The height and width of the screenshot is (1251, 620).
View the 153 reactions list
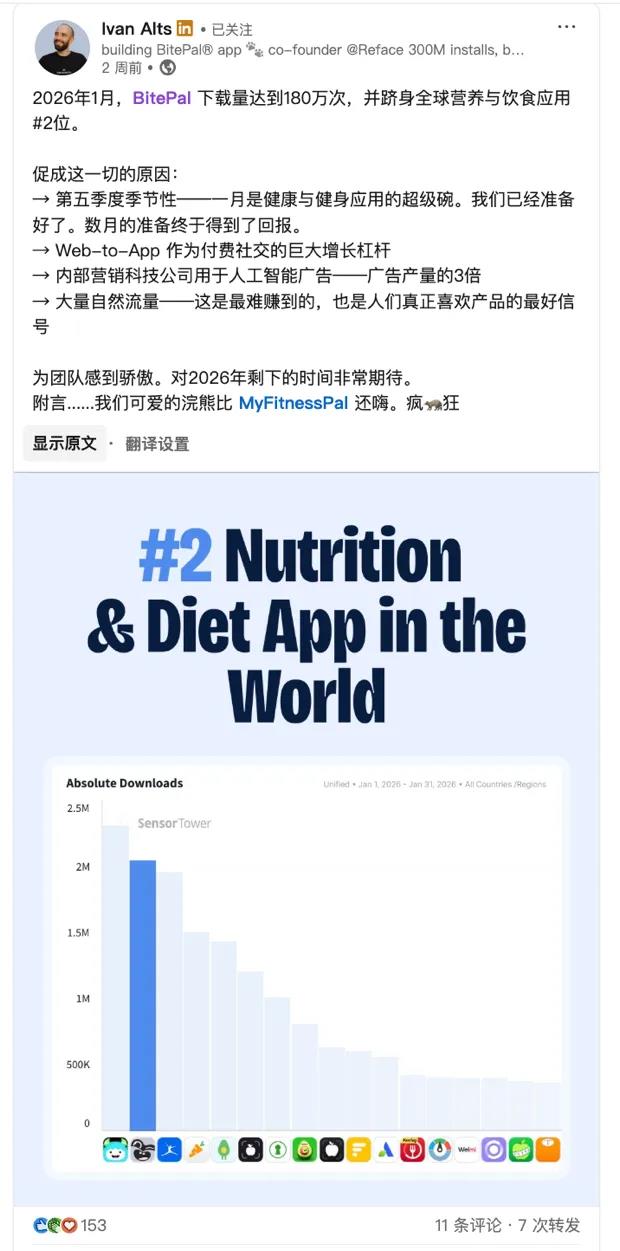pos(70,1225)
